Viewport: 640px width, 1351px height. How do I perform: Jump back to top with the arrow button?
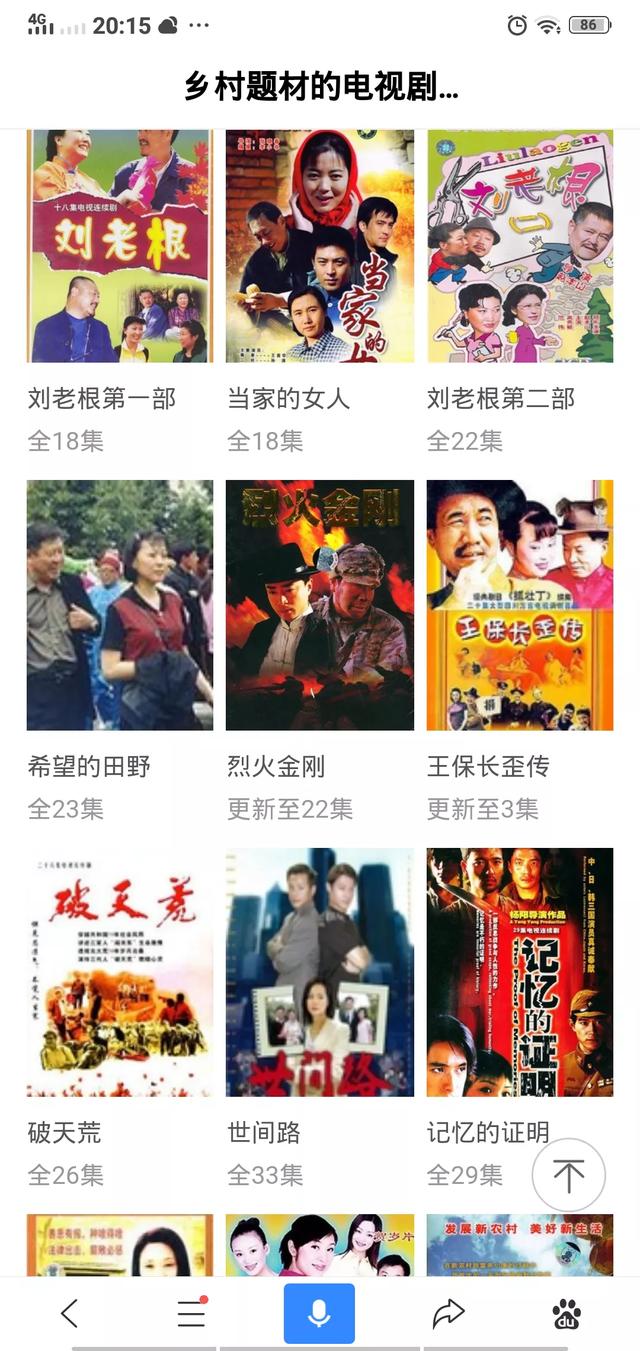[x=568, y=1175]
